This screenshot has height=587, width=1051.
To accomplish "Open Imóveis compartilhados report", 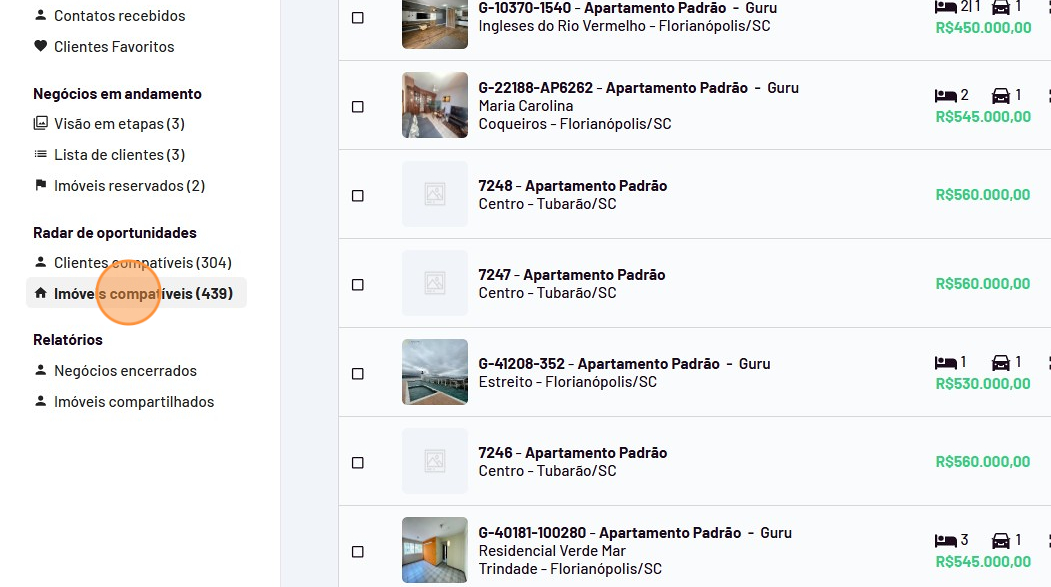I will 134,402.
